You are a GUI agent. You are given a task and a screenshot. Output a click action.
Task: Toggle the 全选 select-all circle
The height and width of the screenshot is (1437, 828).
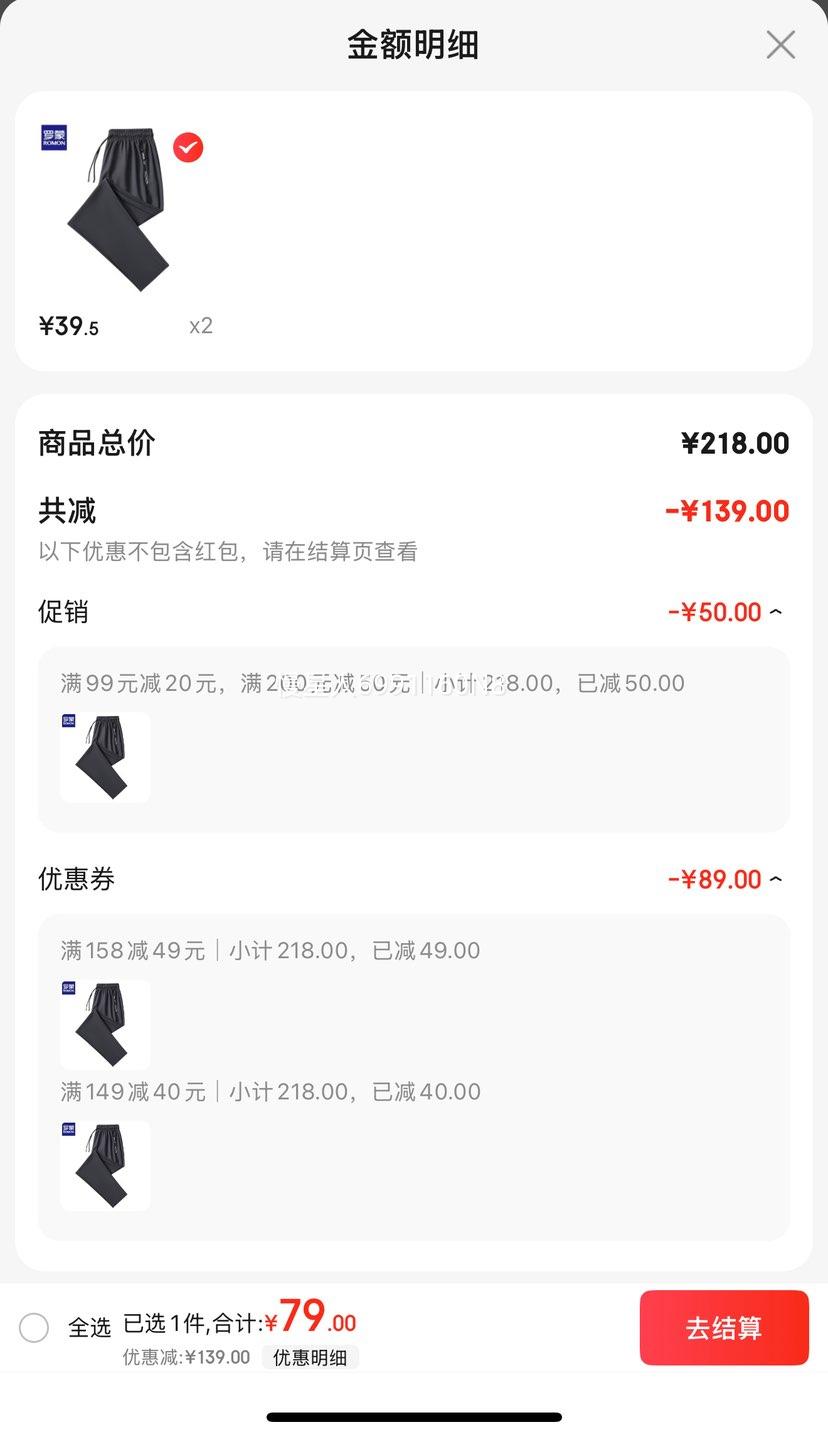pyautogui.click(x=34, y=1328)
